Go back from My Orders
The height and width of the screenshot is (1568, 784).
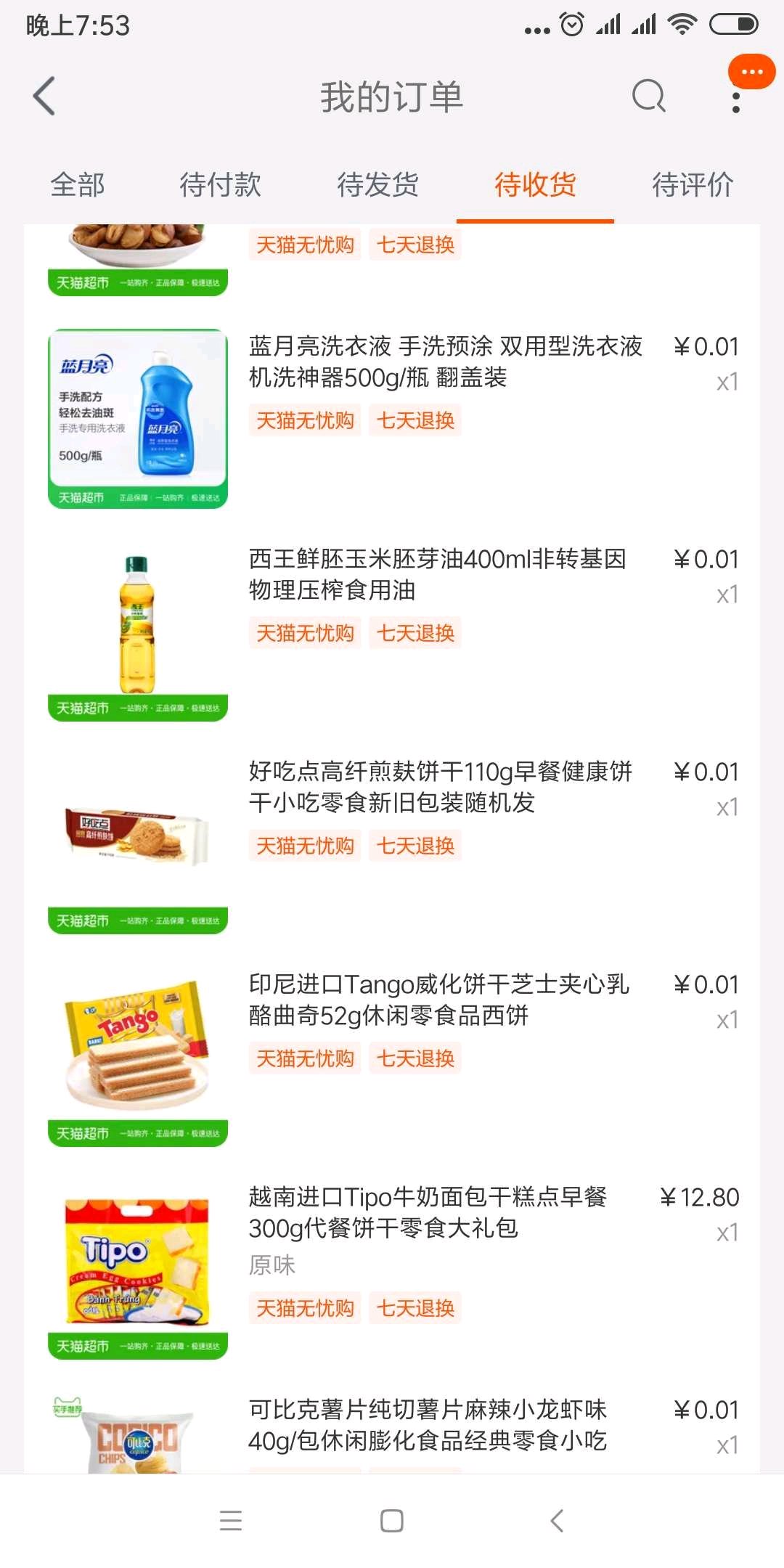44,97
